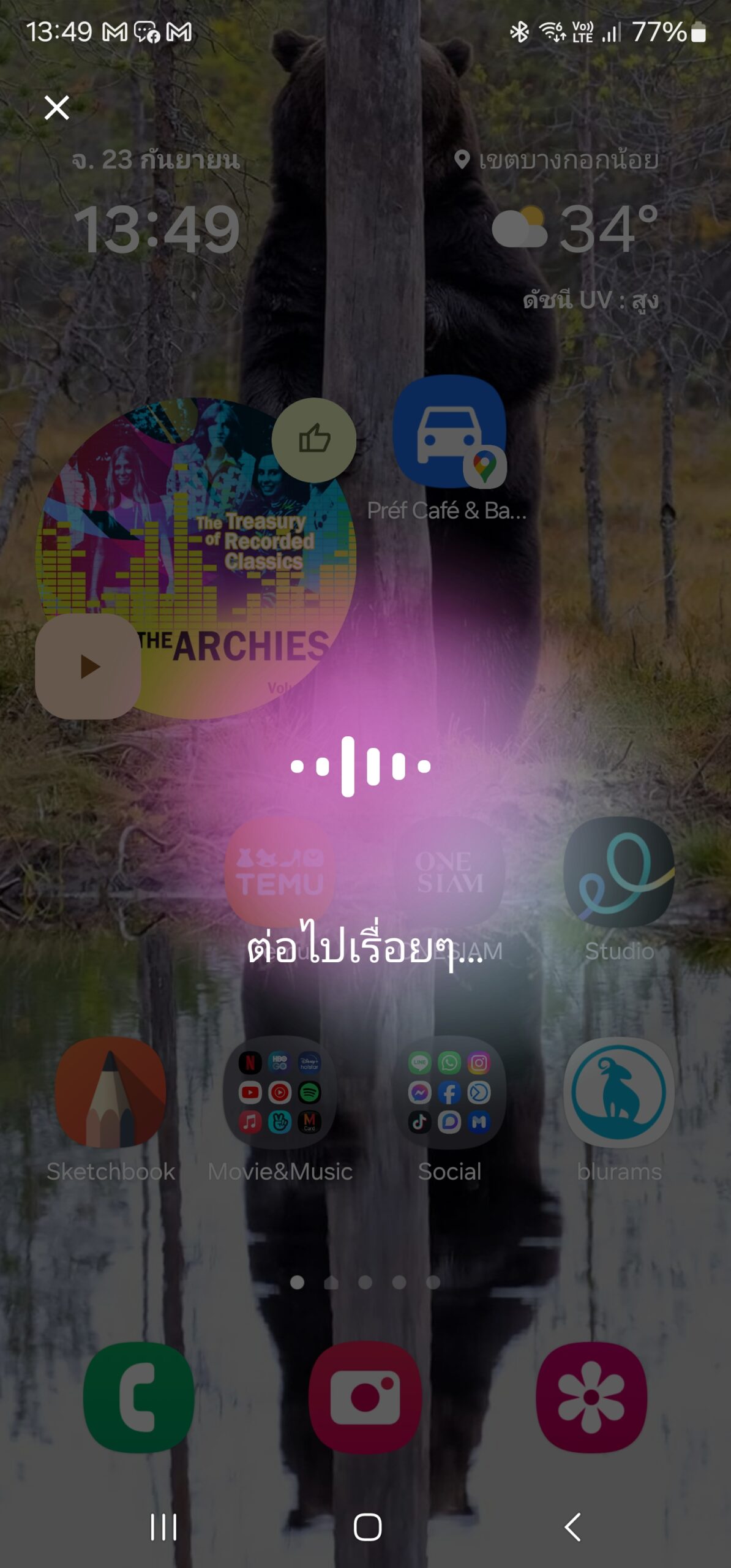Launch the blurams app
Image resolution: width=731 pixels, height=1568 pixels.
618,1092
